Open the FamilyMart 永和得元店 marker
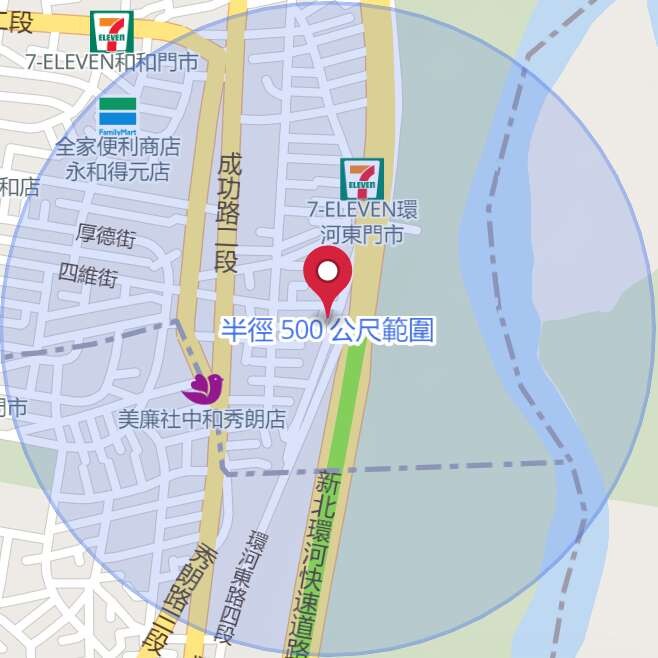The image size is (658, 658). (x=117, y=116)
